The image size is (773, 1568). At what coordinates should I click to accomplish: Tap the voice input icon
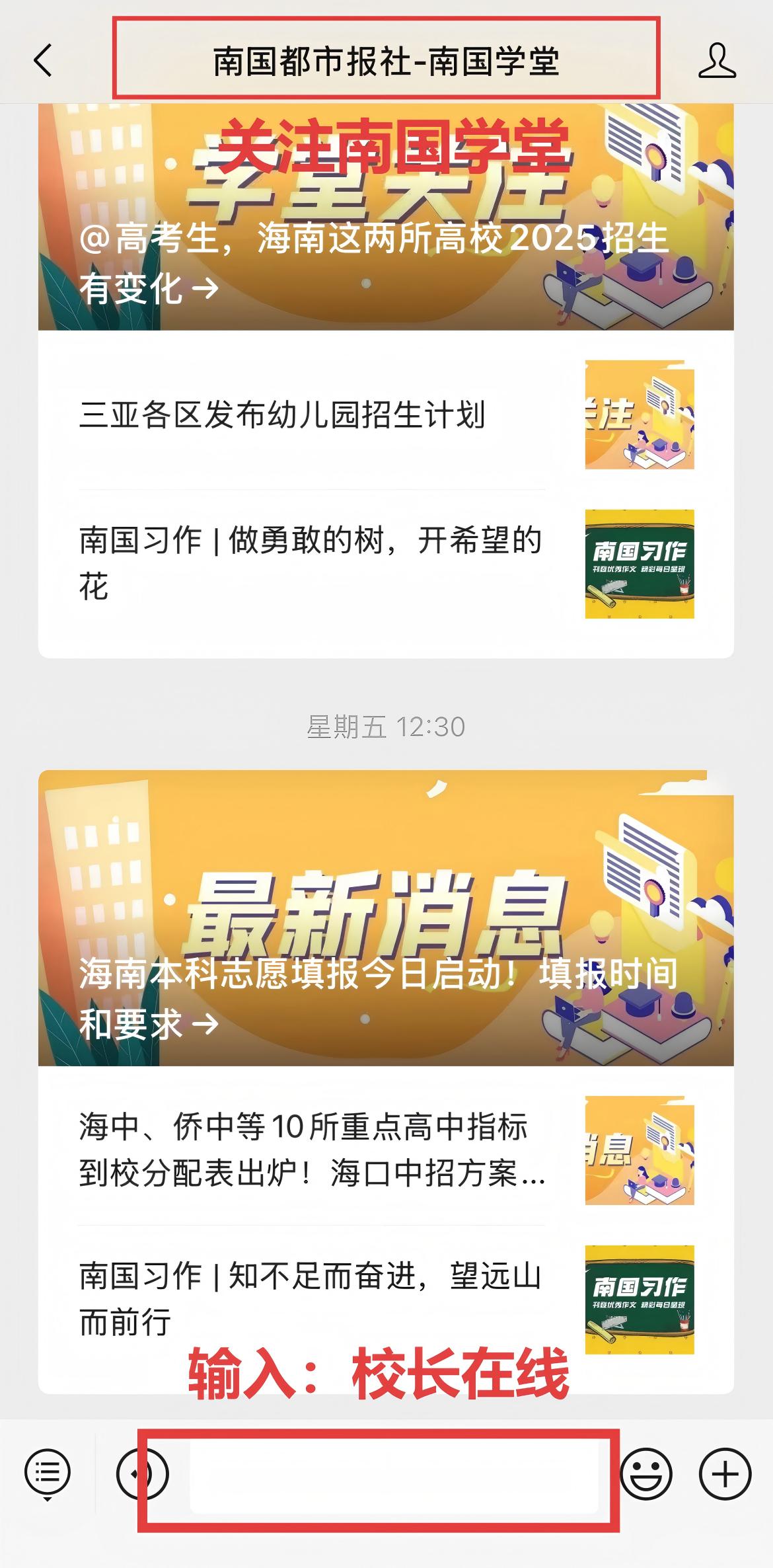(142, 1474)
